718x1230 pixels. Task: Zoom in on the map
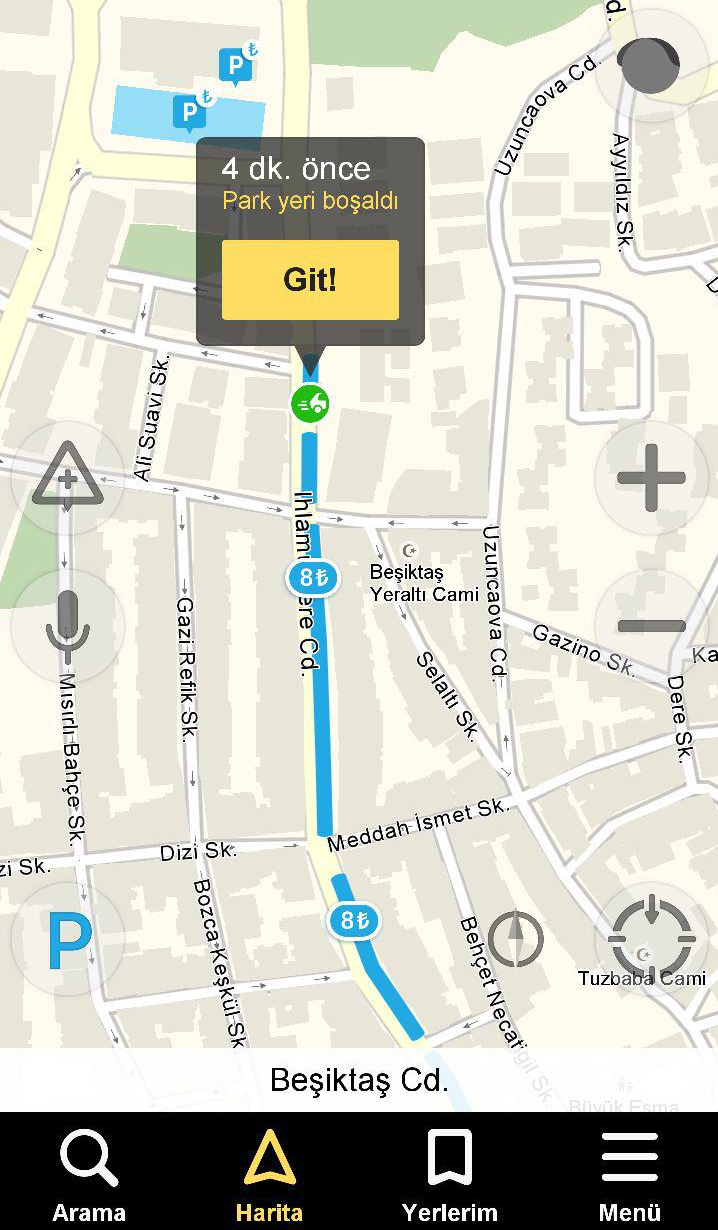[x=651, y=478]
